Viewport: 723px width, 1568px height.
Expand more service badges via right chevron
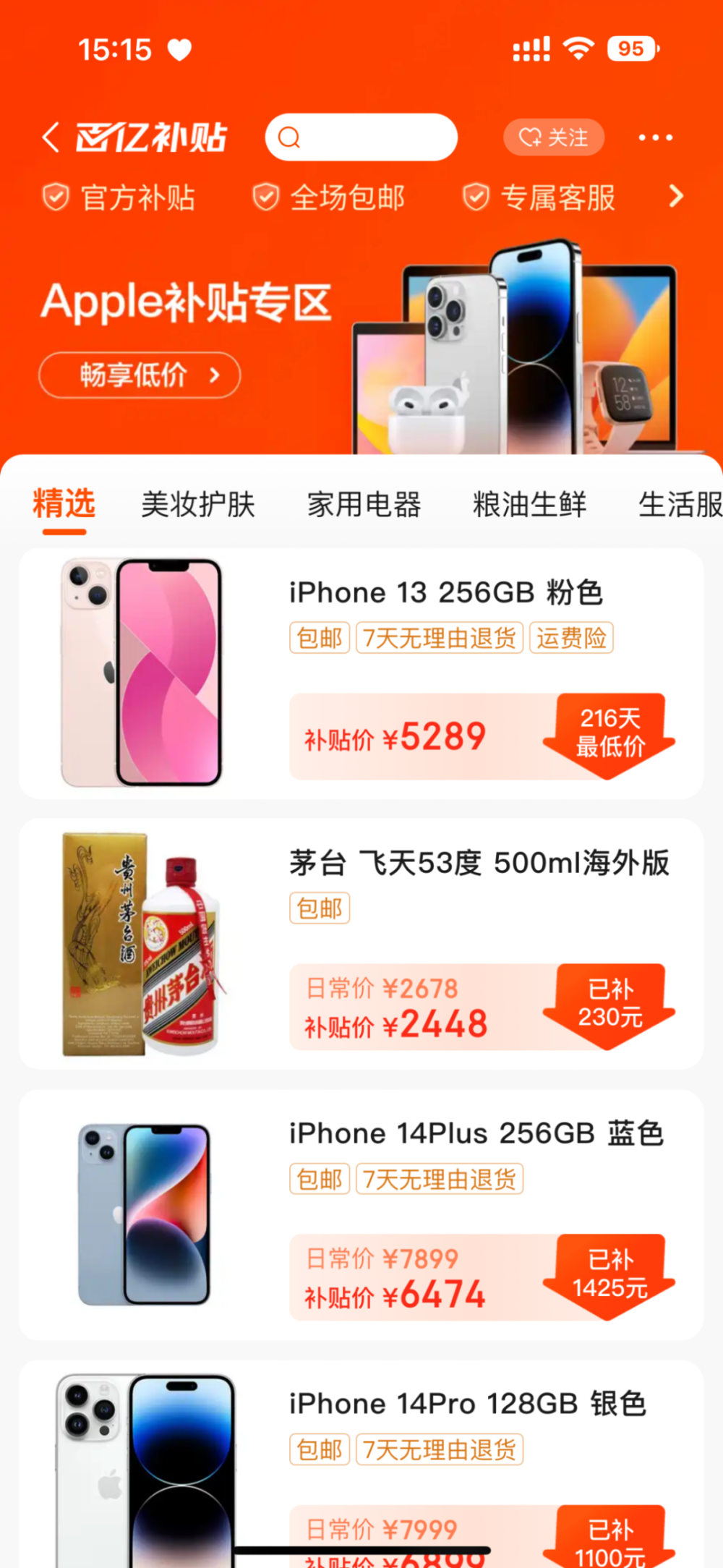click(676, 196)
